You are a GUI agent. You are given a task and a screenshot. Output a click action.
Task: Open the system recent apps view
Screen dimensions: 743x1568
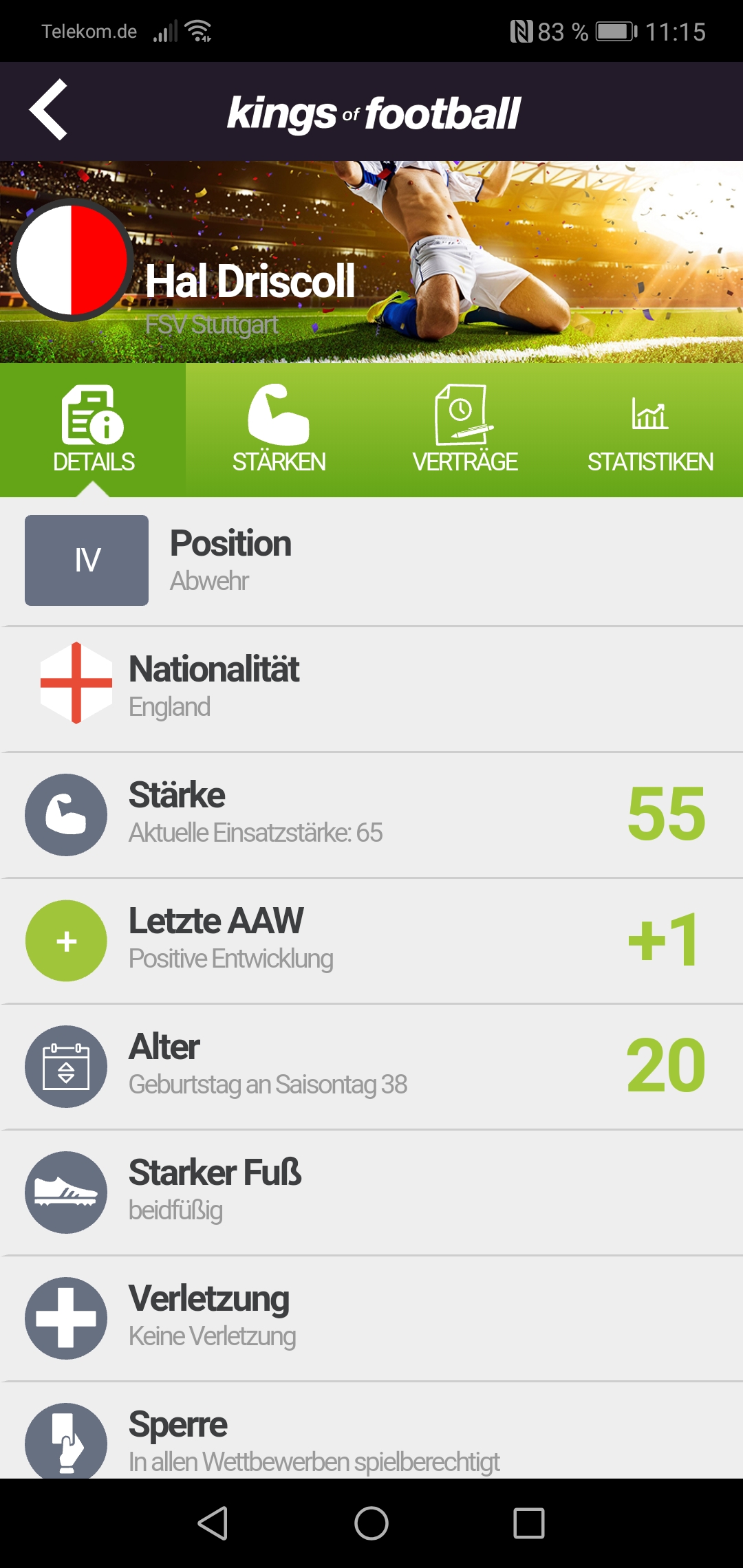pyautogui.click(x=529, y=1523)
